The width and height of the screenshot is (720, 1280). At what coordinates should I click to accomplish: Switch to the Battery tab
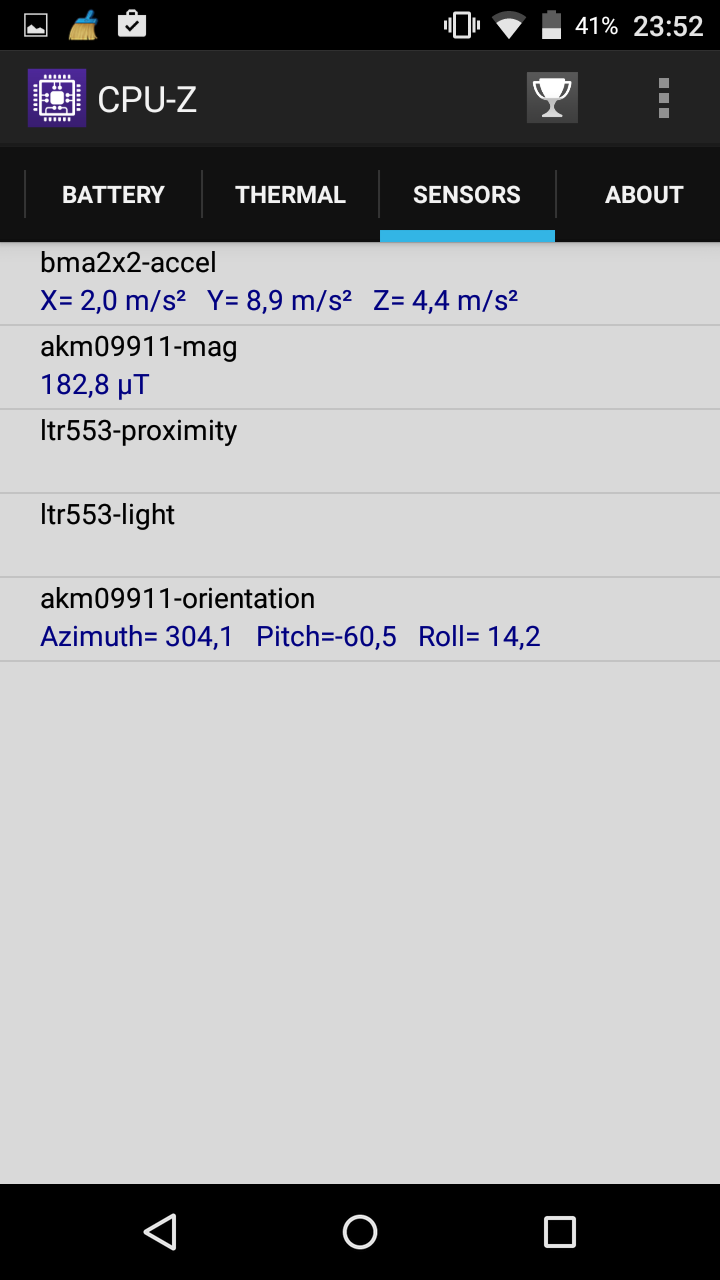tap(113, 195)
